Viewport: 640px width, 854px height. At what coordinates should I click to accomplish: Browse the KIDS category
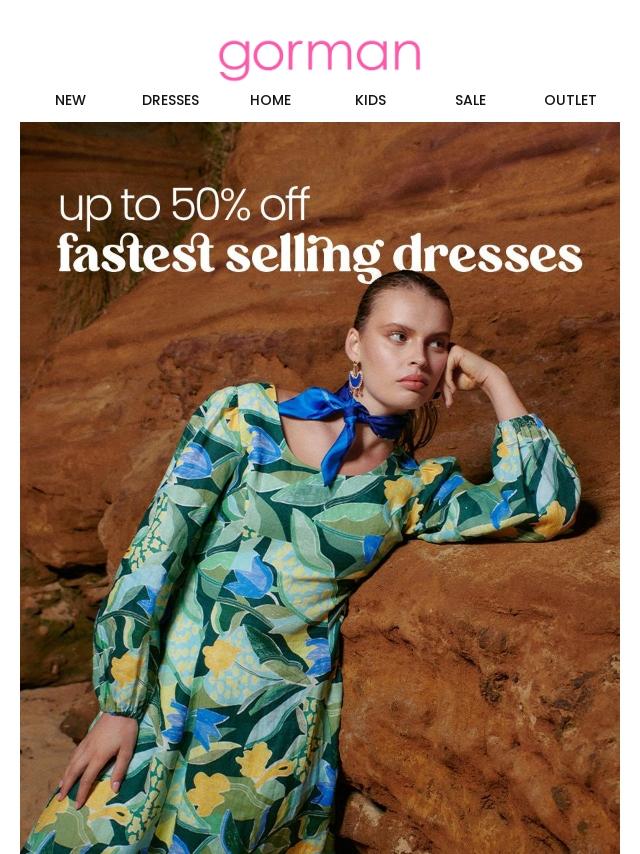(x=370, y=100)
